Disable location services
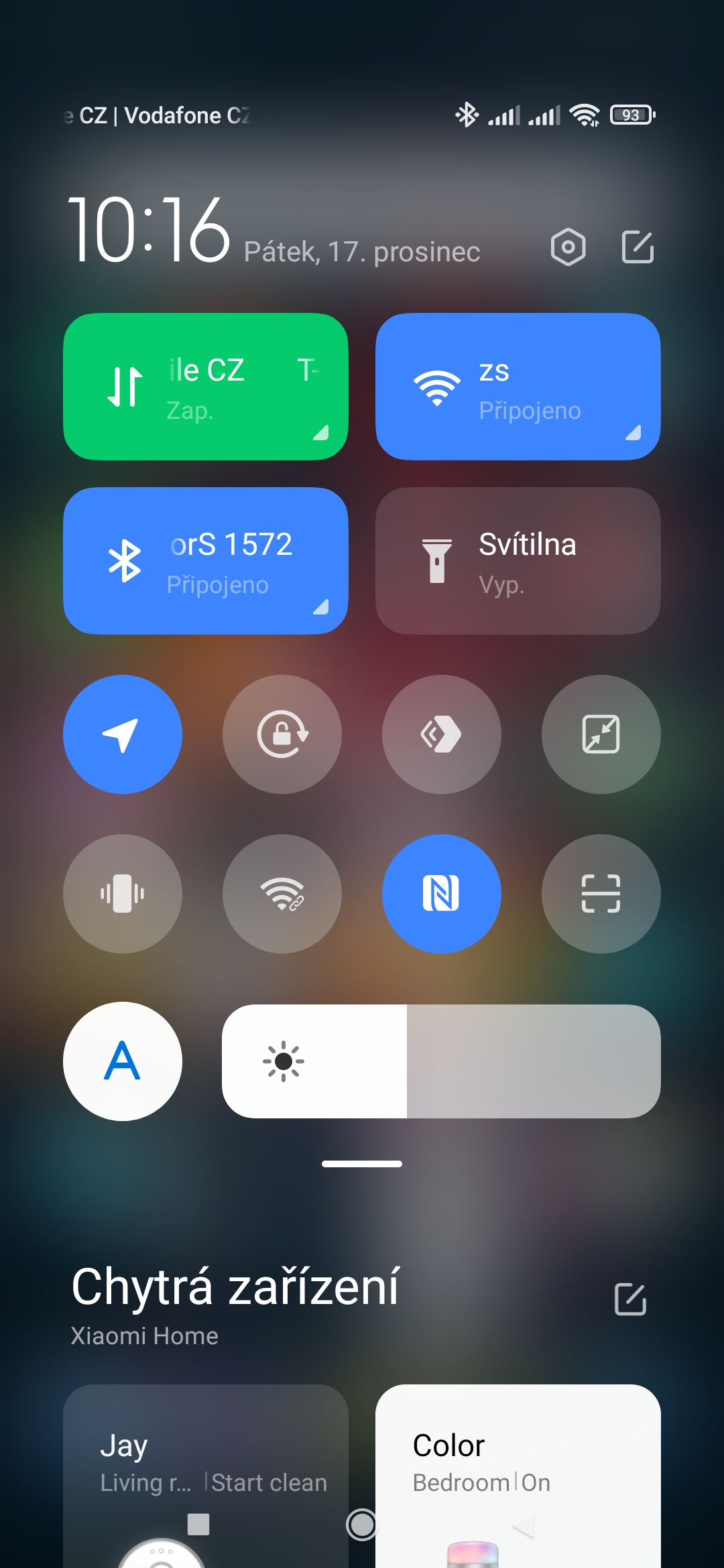The height and width of the screenshot is (1568, 724). (123, 734)
